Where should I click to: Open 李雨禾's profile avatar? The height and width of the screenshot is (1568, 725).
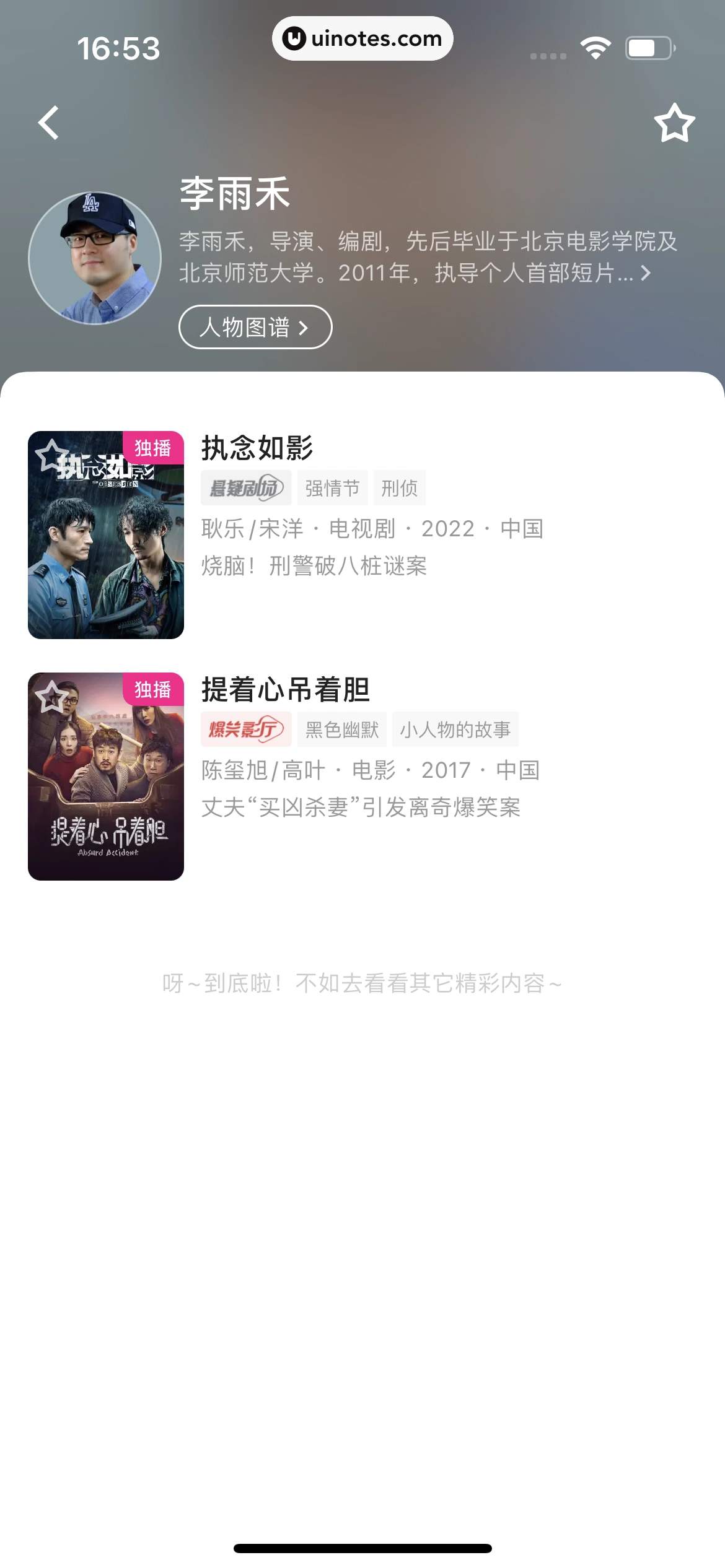click(x=95, y=258)
